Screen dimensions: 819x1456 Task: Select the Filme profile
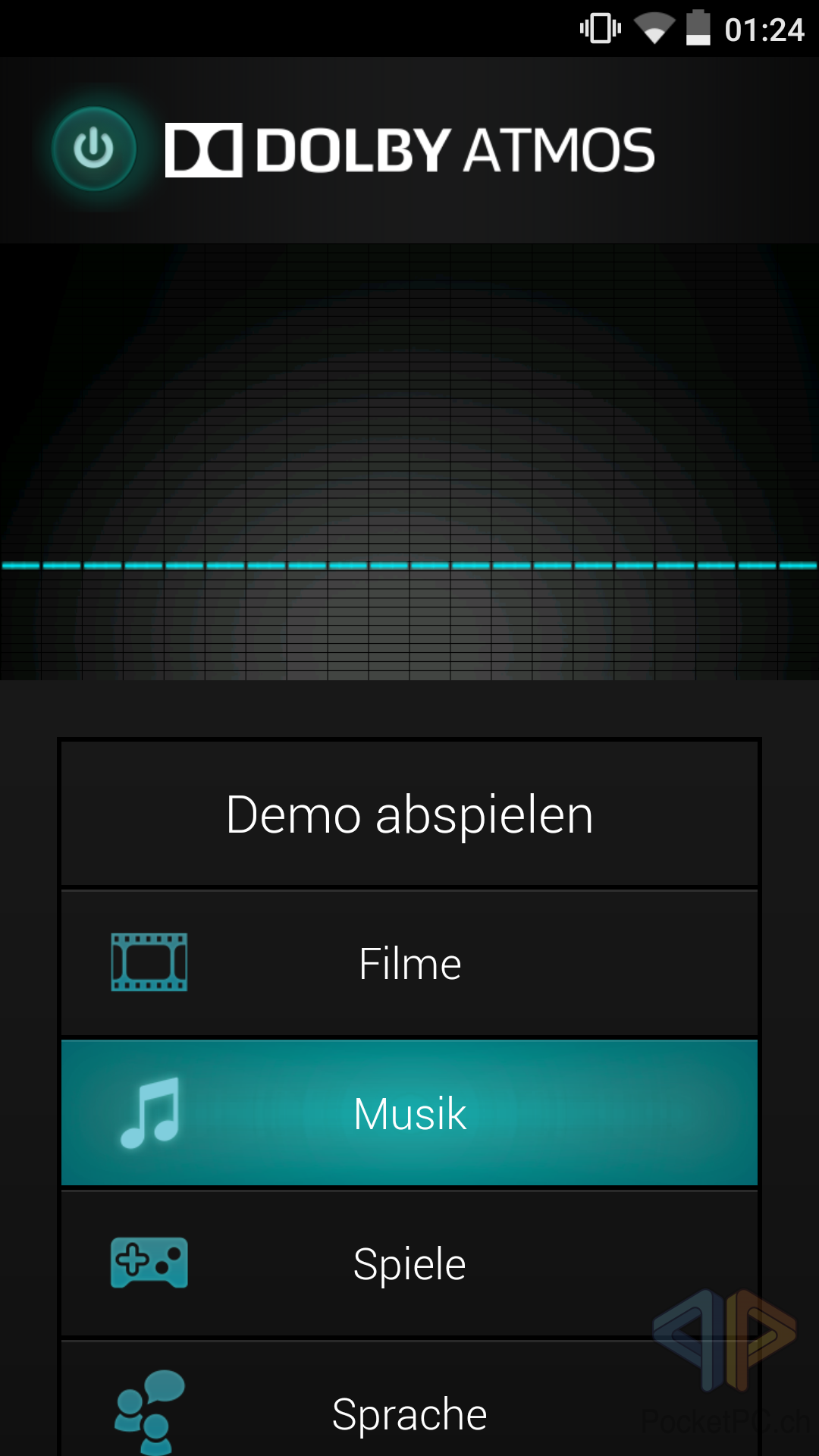pyautogui.click(x=409, y=963)
